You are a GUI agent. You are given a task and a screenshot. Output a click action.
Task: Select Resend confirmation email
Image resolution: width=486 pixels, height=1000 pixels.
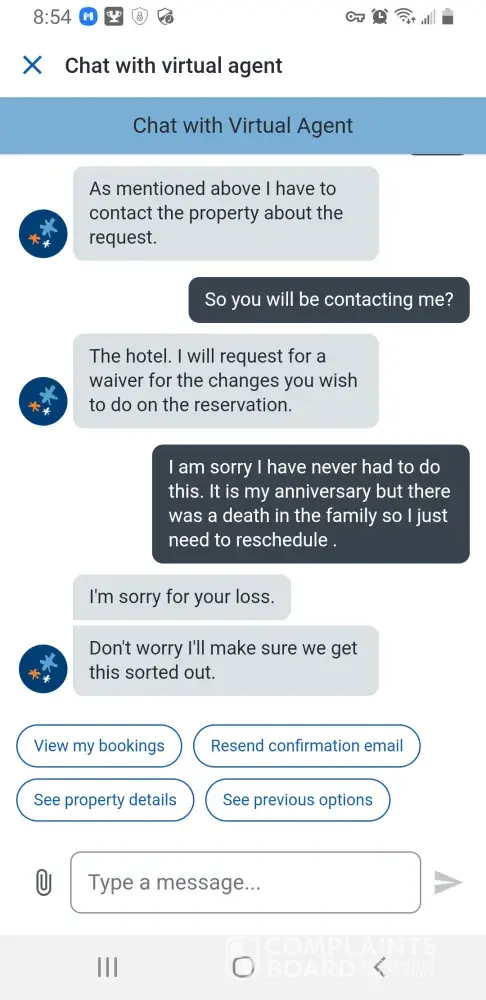[307, 746]
